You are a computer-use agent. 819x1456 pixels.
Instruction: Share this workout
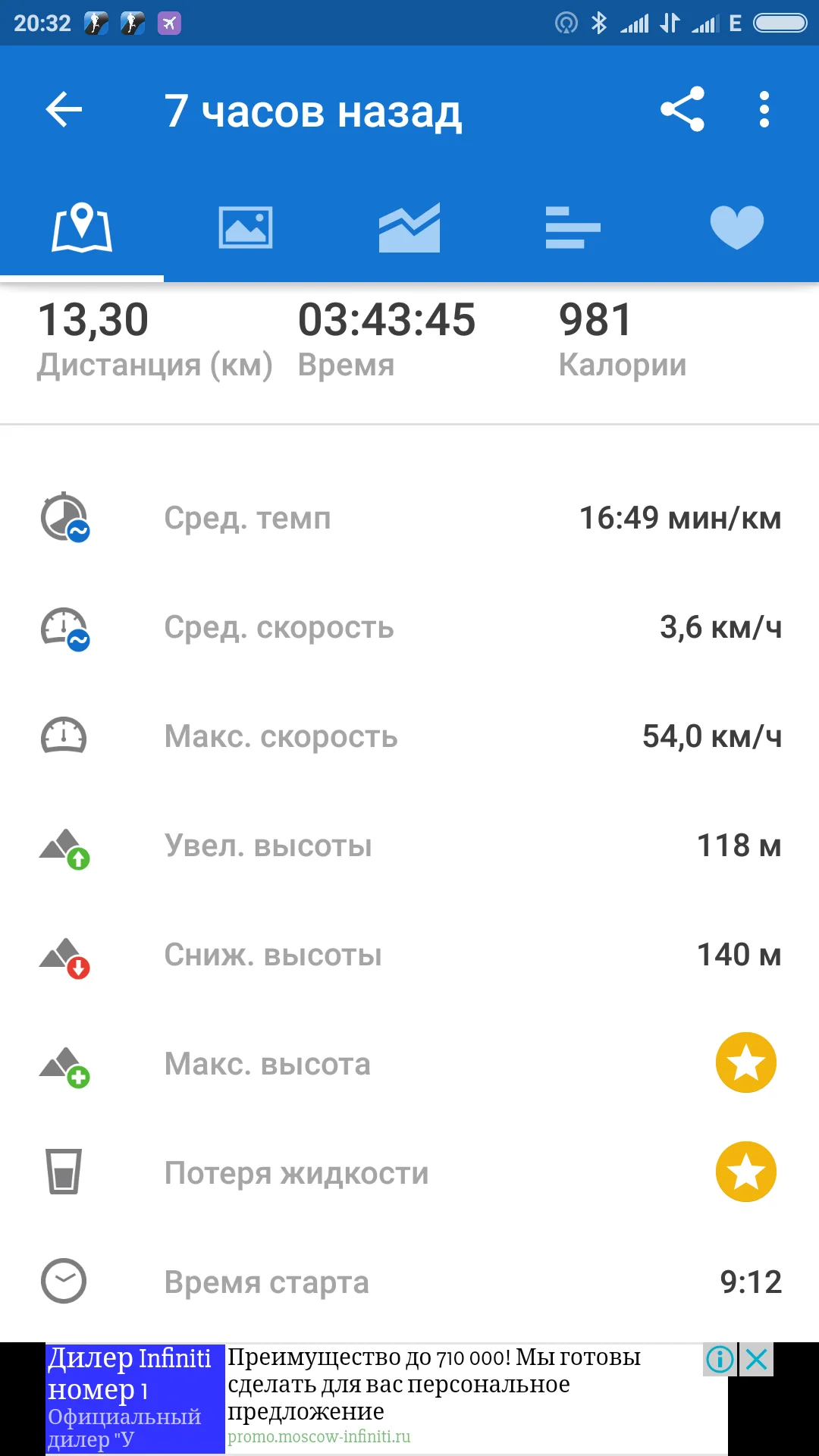[x=682, y=110]
